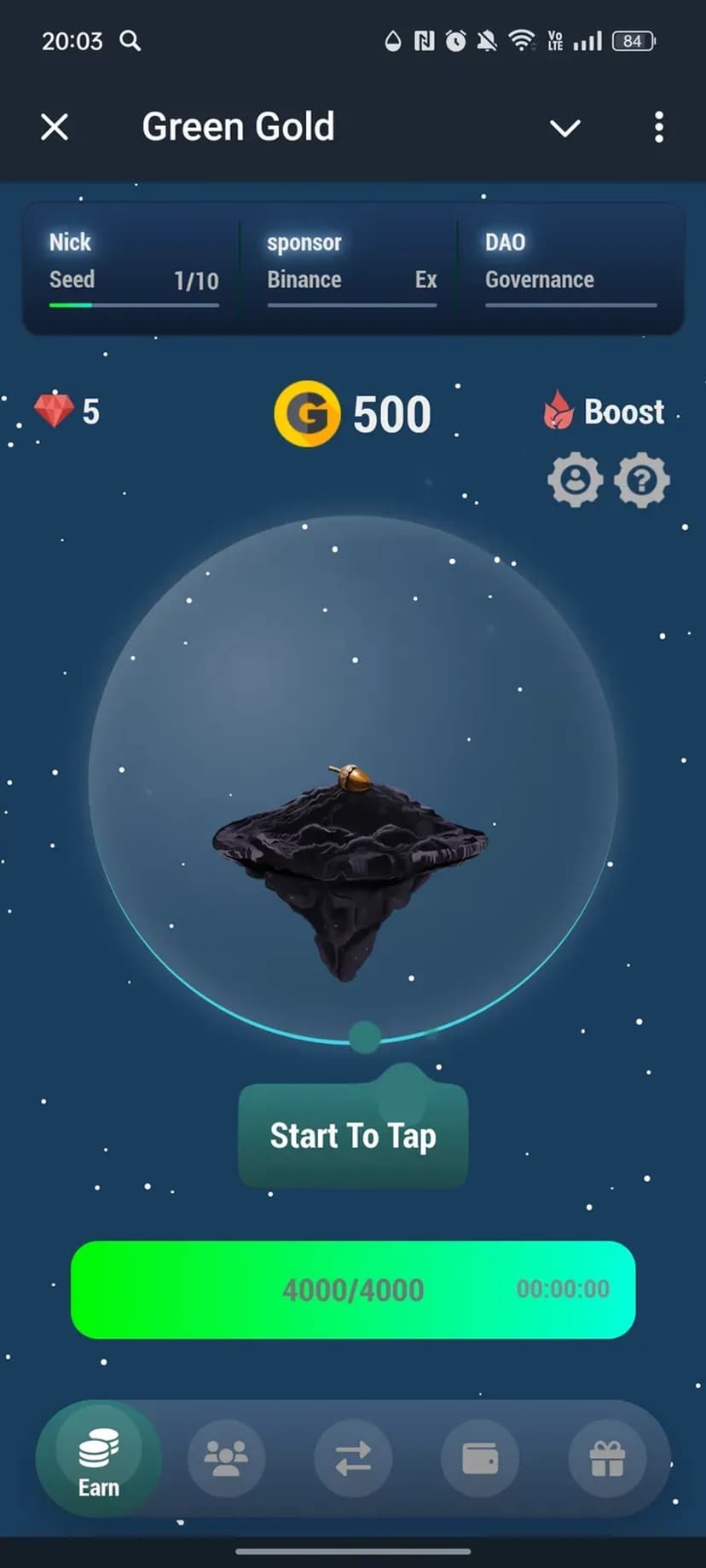Image resolution: width=706 pixels, height=1568 pixels.
Task: Open the help question mark icon
Action: (x=642, y=480)
